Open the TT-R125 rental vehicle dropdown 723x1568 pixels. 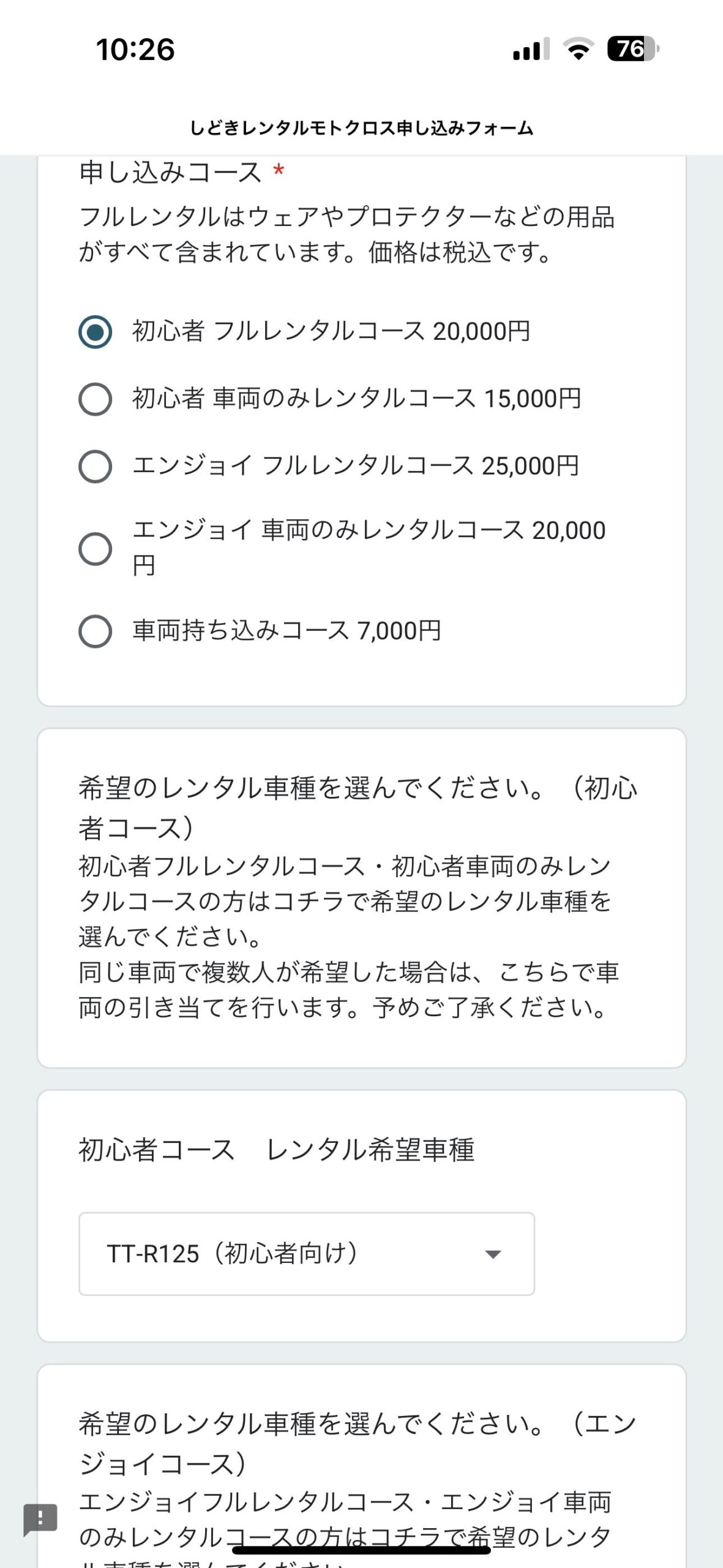point(307,1254)
